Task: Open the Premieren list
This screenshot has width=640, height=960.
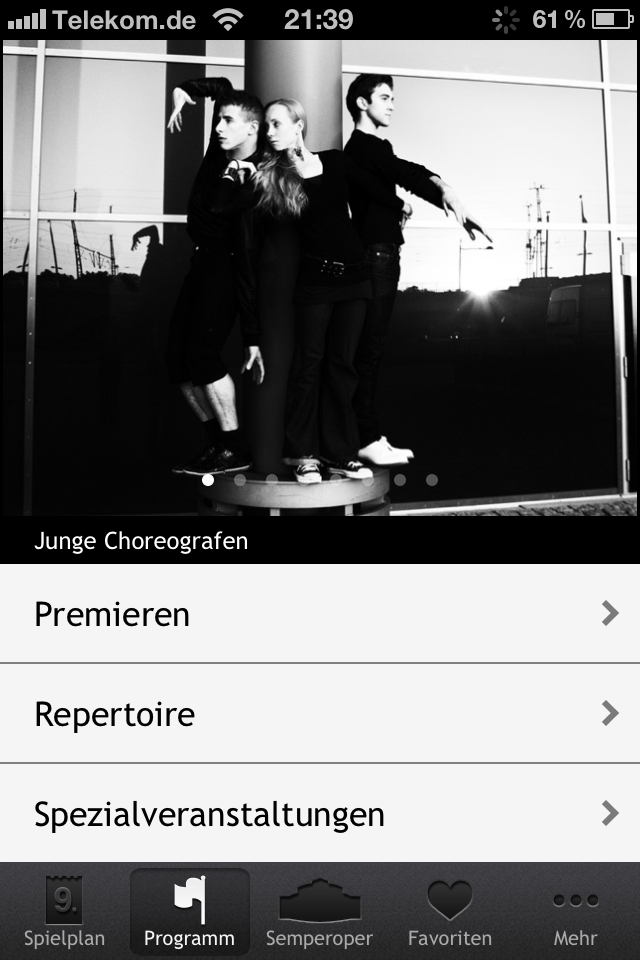Action: tap(320, 614)
